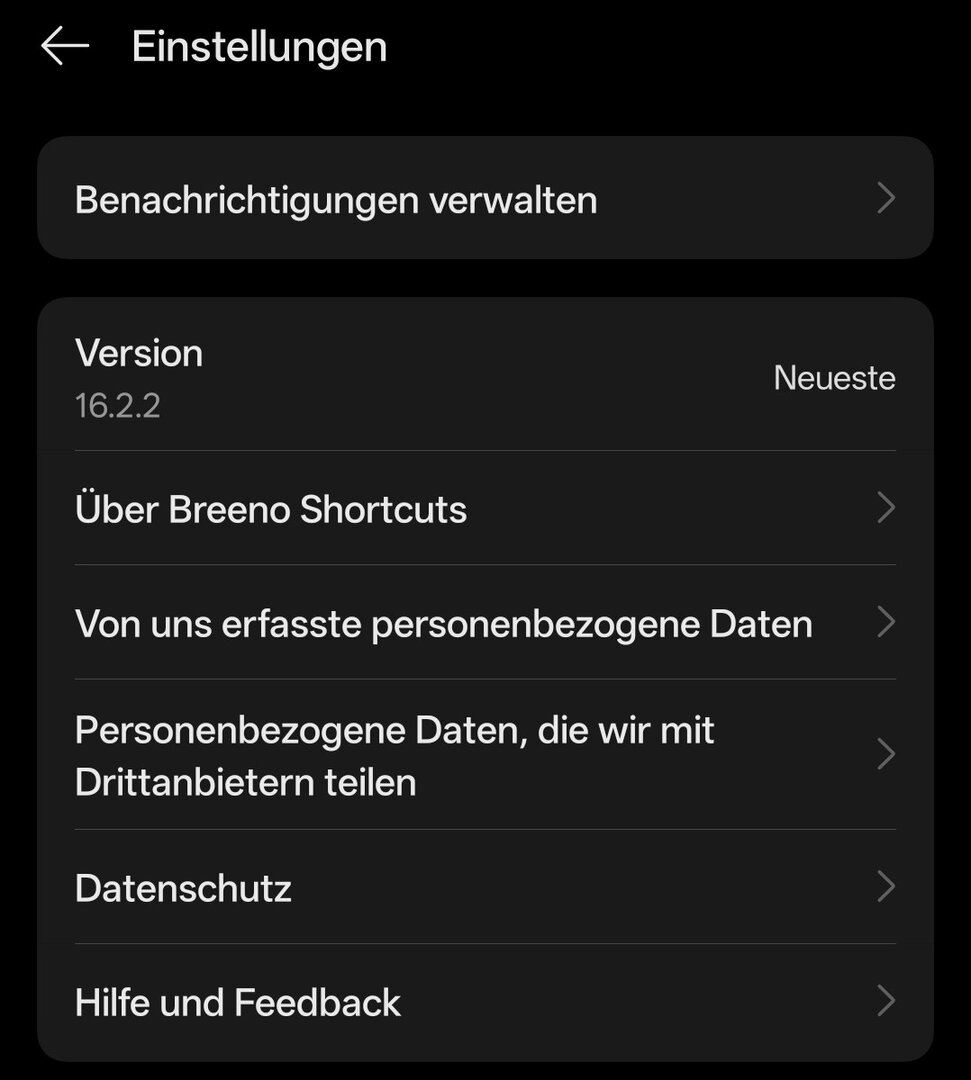This screenshot has width=971, height=1080.
Task: Open Von uns erfasste personenbezogene Daten
Action: click(x=485, y=623)
